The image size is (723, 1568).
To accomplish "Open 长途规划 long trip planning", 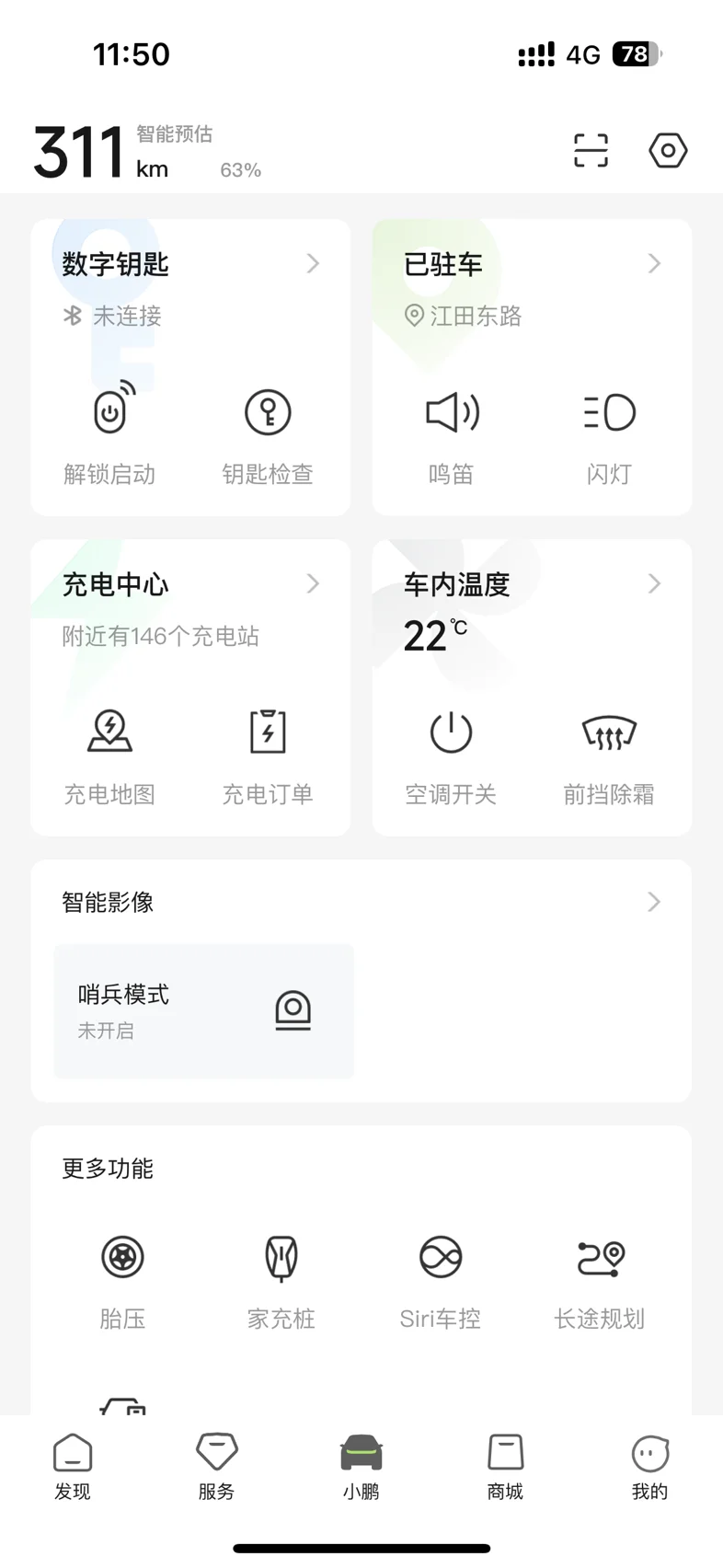I will 600,1281.
